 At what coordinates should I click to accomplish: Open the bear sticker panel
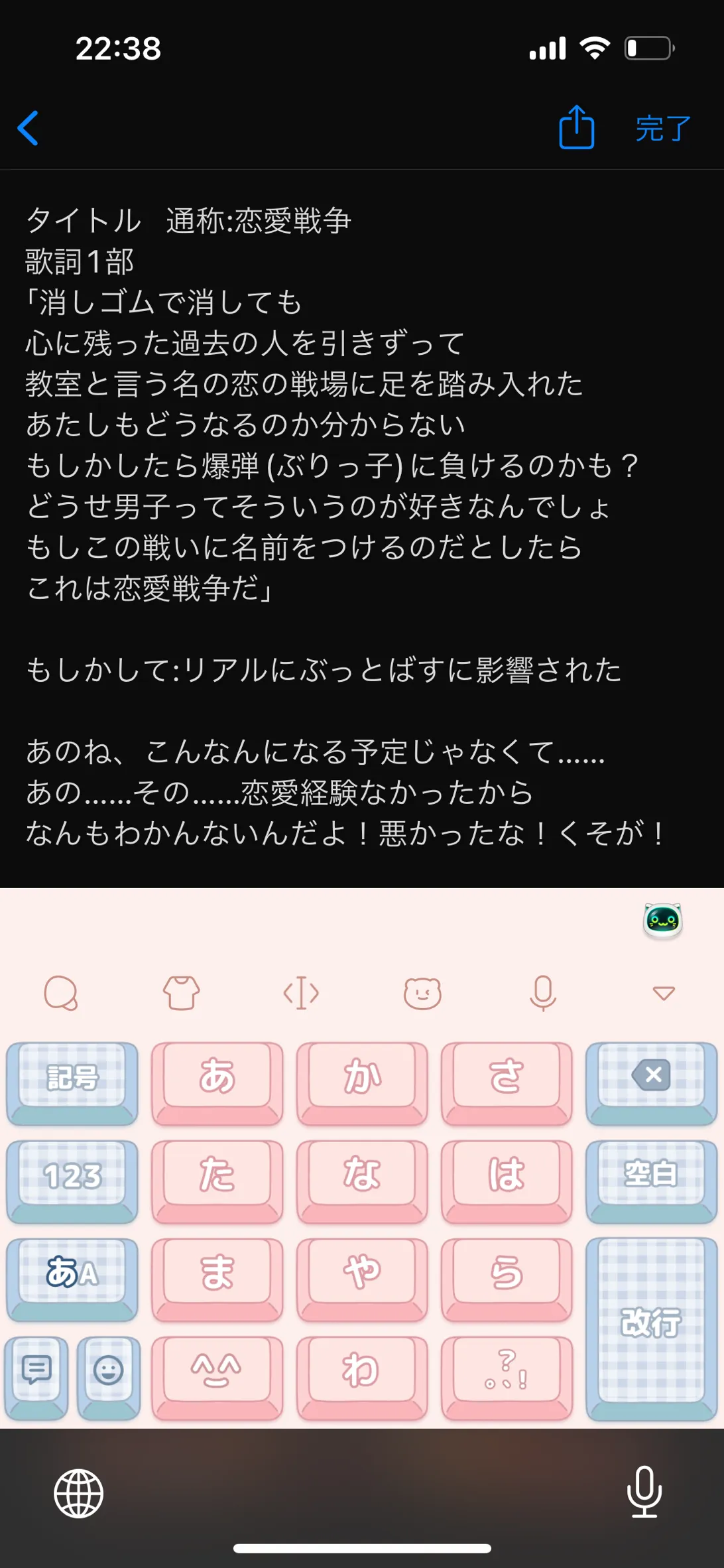(422, 993)
